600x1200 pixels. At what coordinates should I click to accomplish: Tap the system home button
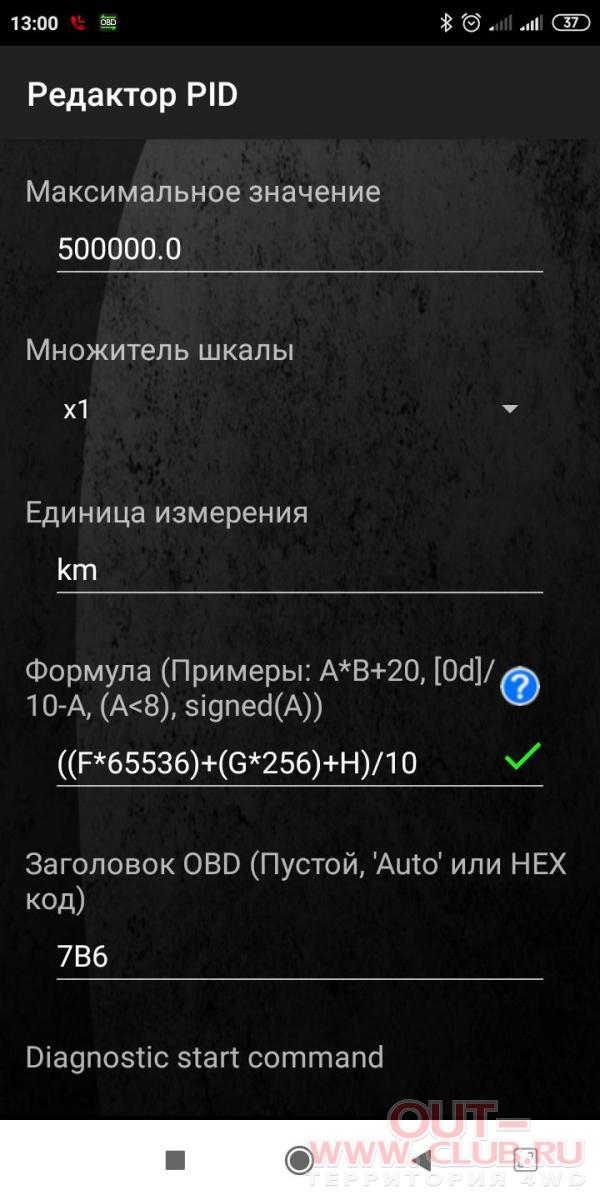point(299,1160)
